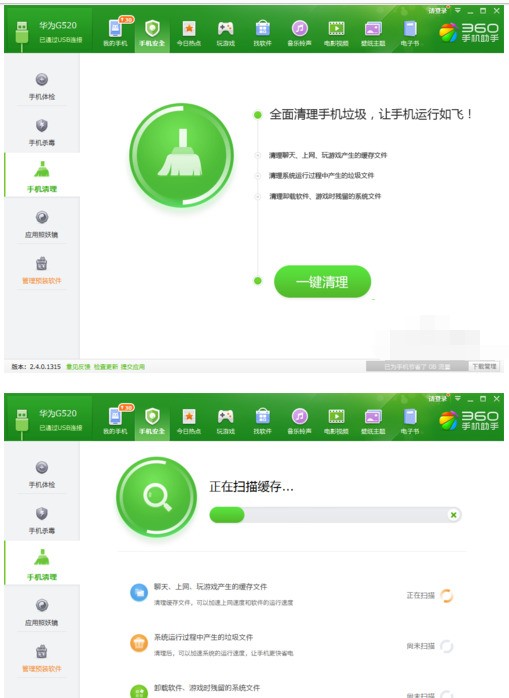This screenshot has height=698, width=509.
Task: Open the 提交应用 link
Action: [x=133, y=367]
